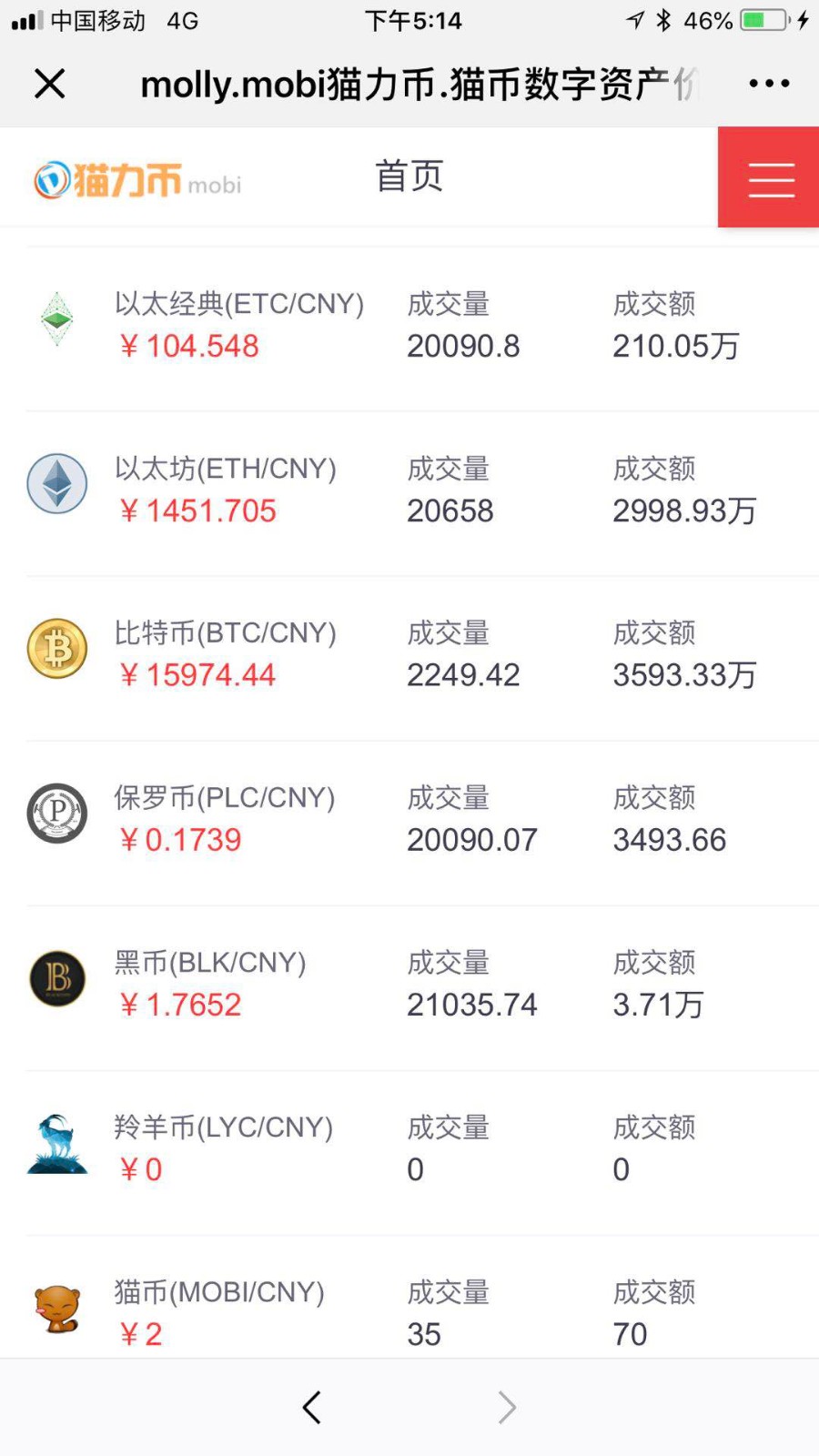Image resolution: width=819 pixels, height=1456 pixels.
Task: Open the red hamburger navigation menu
Action: [769, 177]
